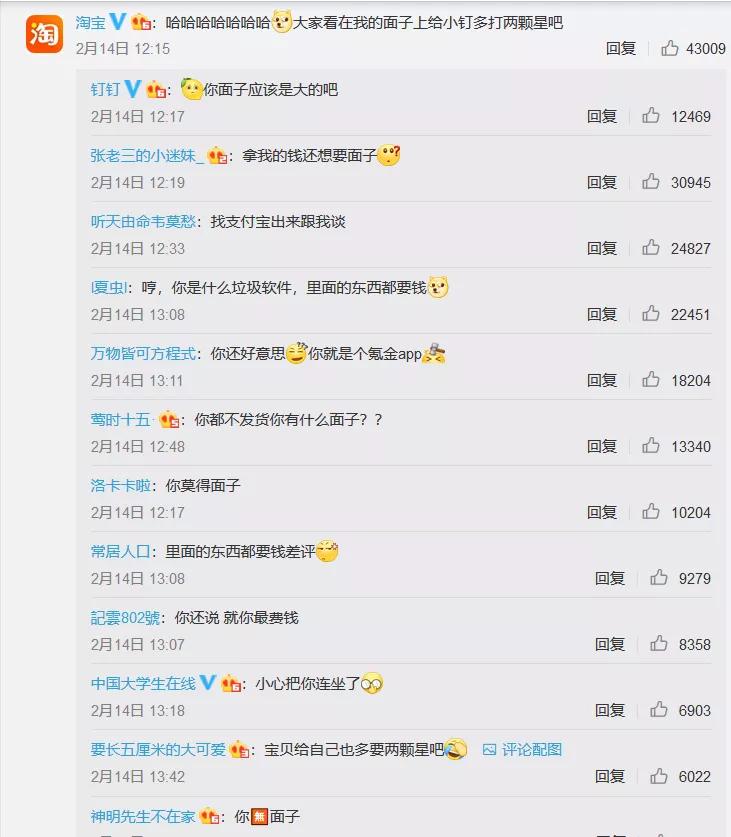The image size is (731, 837).
Task: Open 万物皆可方程式's profile
Action: [143, 353]
